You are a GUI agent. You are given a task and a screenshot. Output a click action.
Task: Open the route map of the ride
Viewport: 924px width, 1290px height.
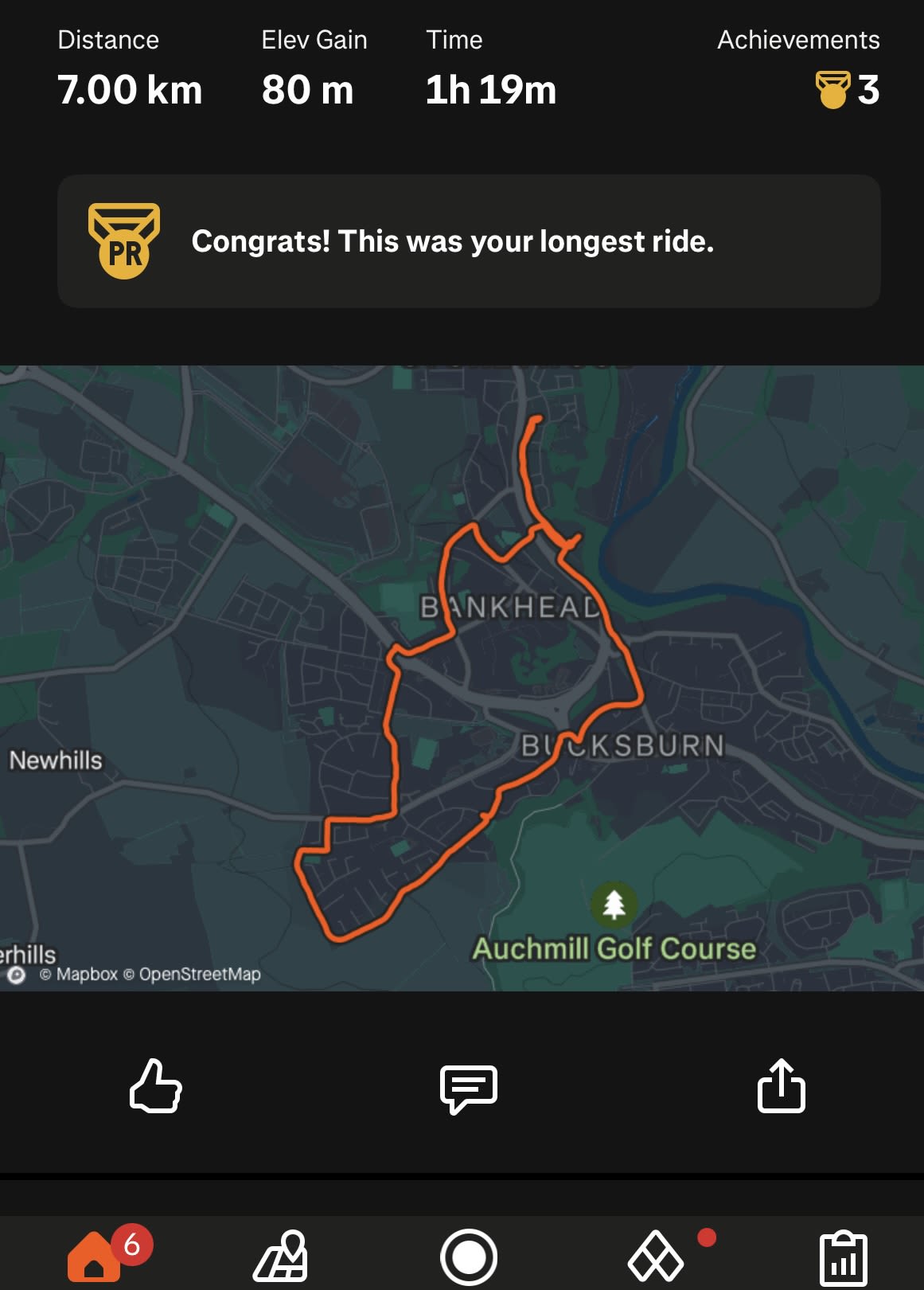coord(462,678)
